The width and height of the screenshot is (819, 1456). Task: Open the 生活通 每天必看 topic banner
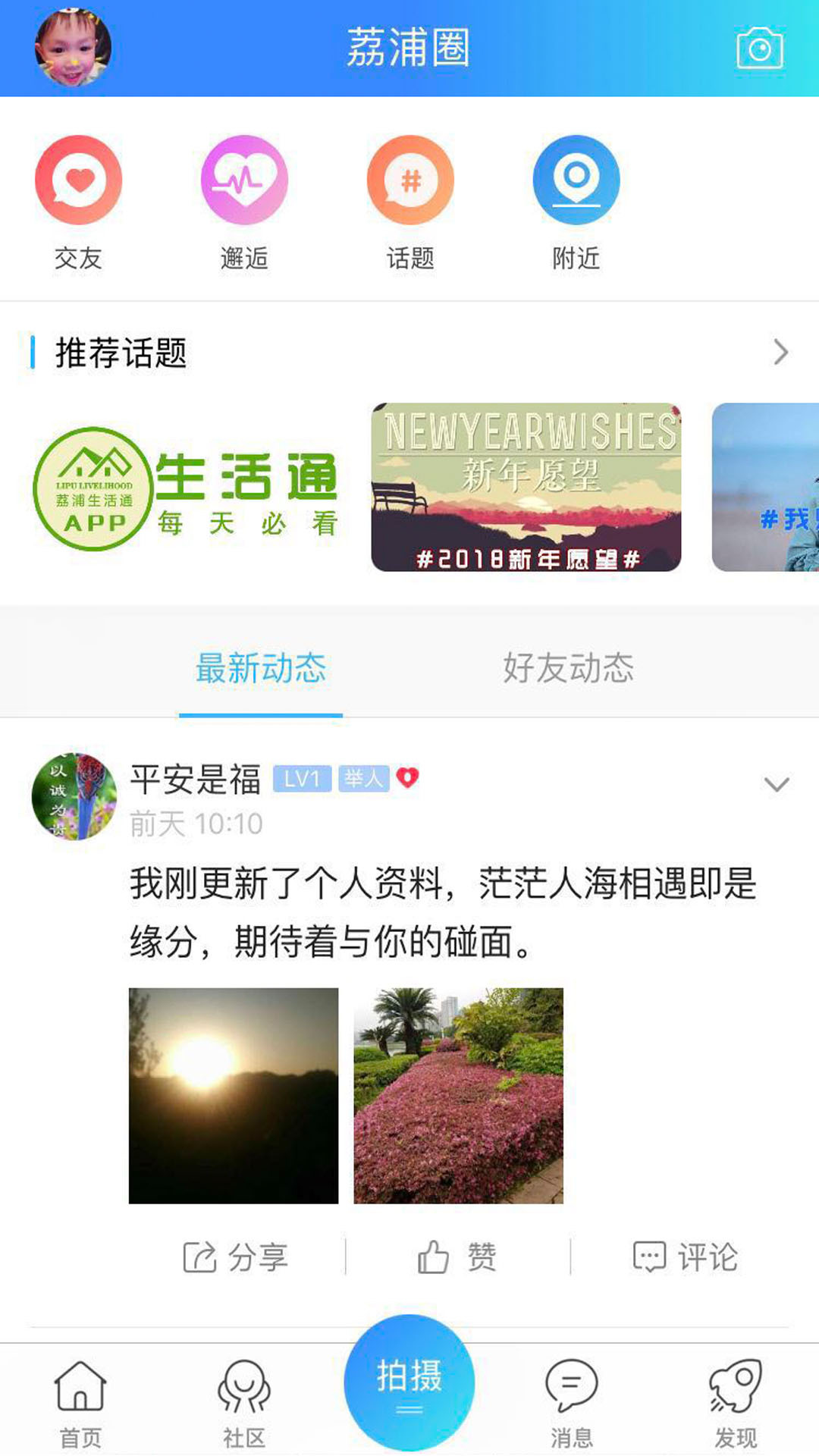187,488
